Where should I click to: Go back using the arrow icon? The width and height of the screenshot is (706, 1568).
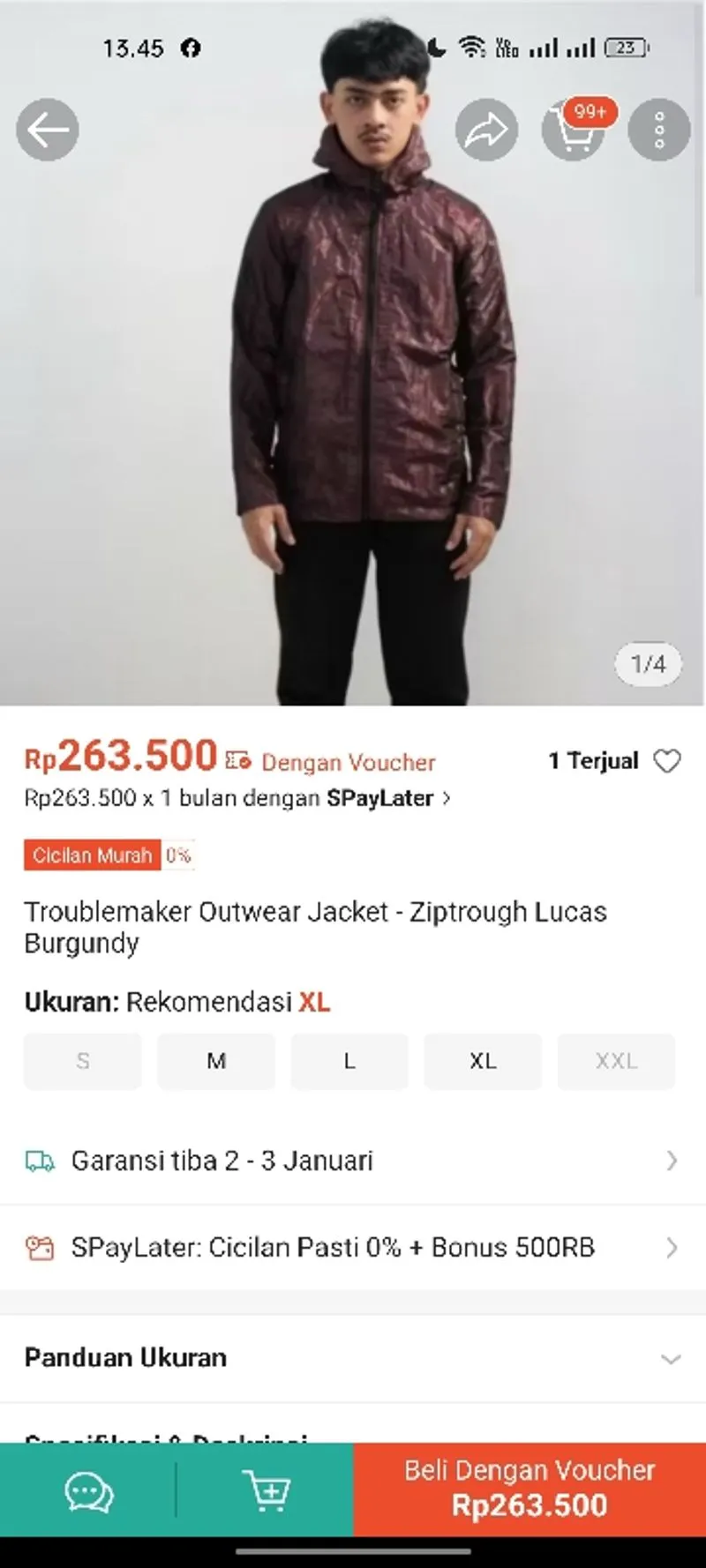(48, 130)
